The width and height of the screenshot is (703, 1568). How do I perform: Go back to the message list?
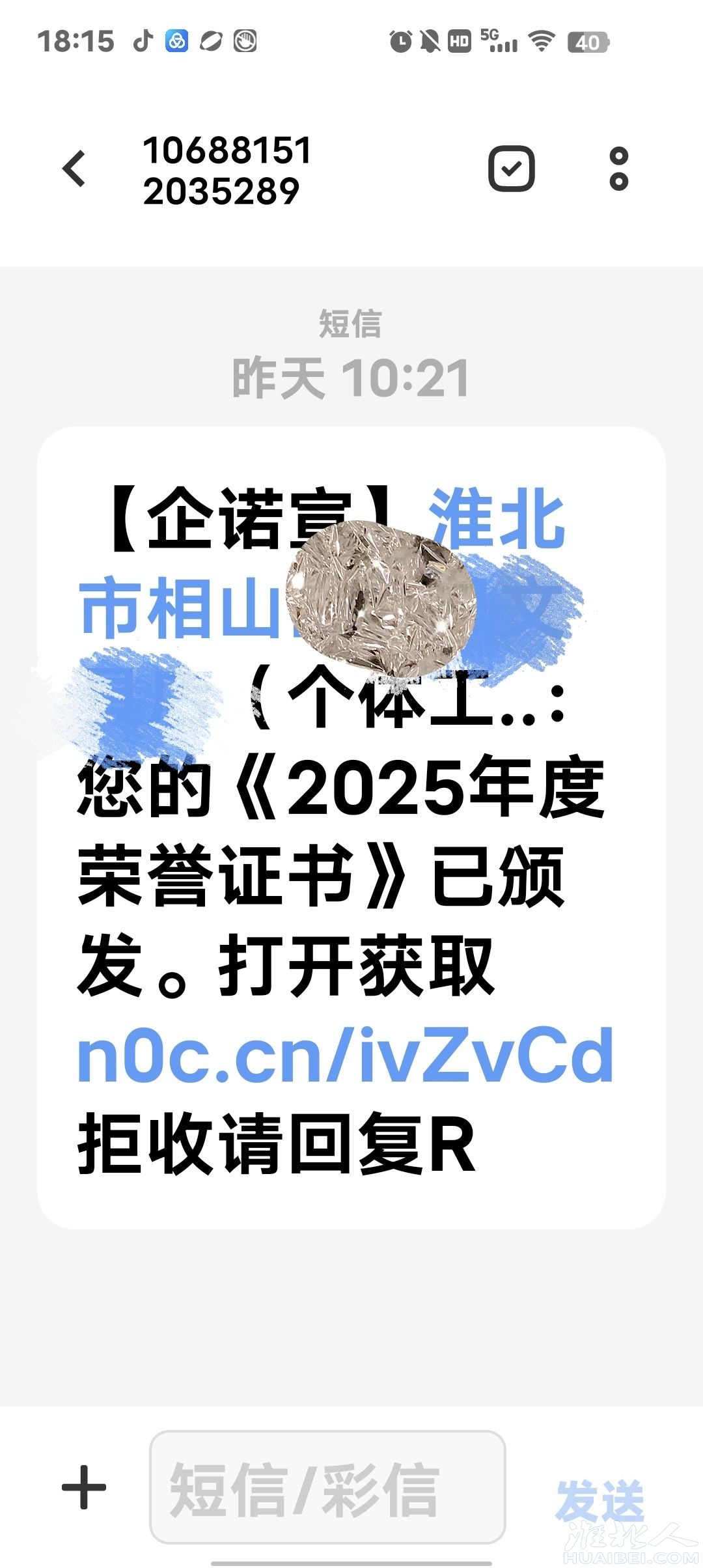tap(74, 169)
